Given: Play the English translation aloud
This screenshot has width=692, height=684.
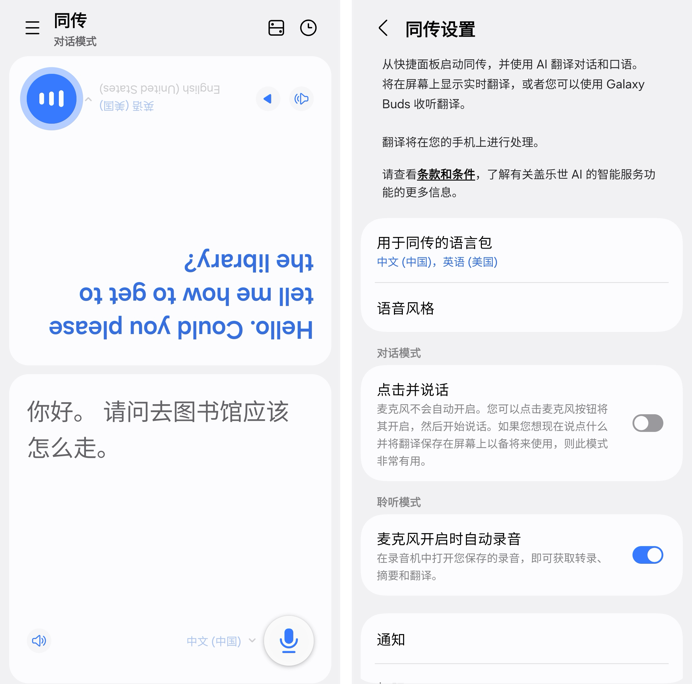Looking at the screenshot, I should [267, 99].
